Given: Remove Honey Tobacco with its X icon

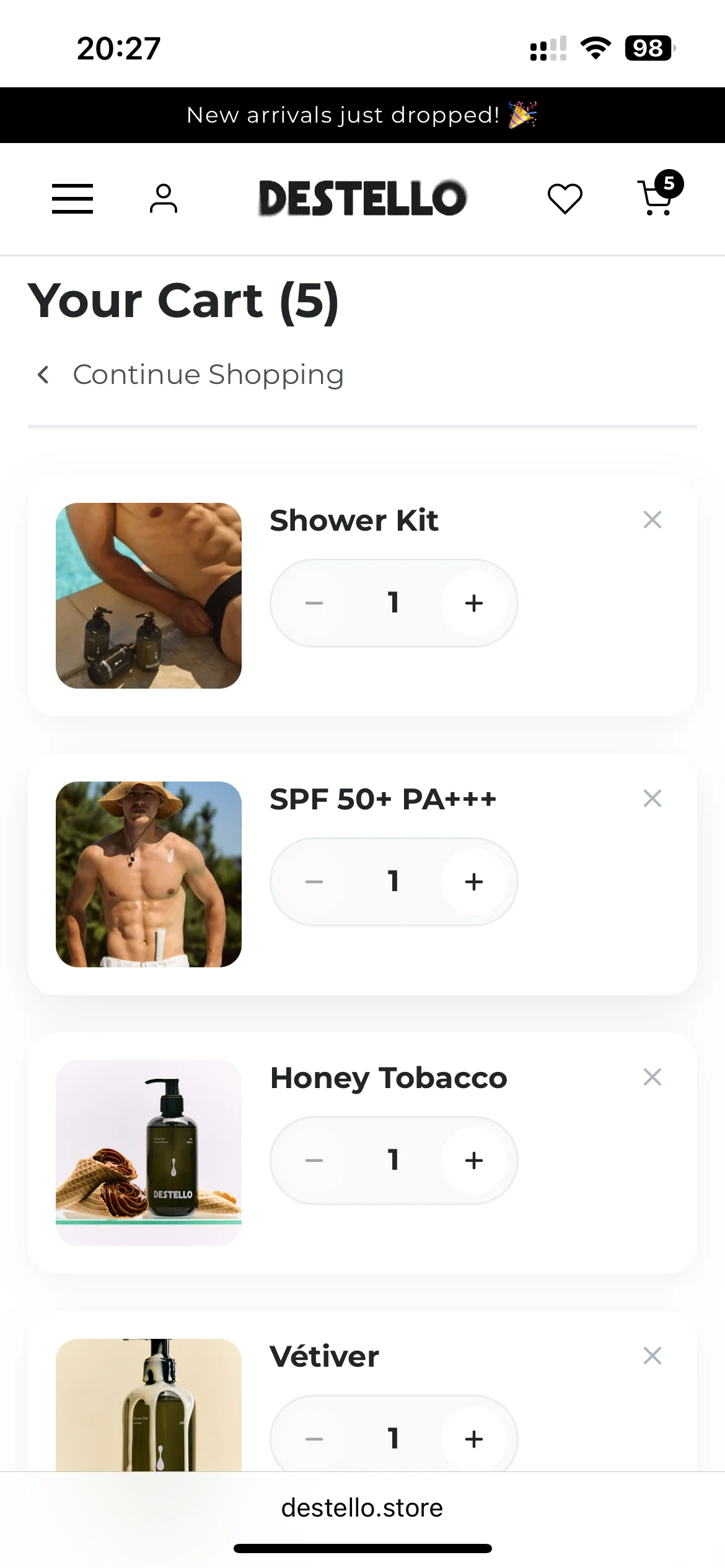Looking at the screenshot, I should coord(653,1077).
